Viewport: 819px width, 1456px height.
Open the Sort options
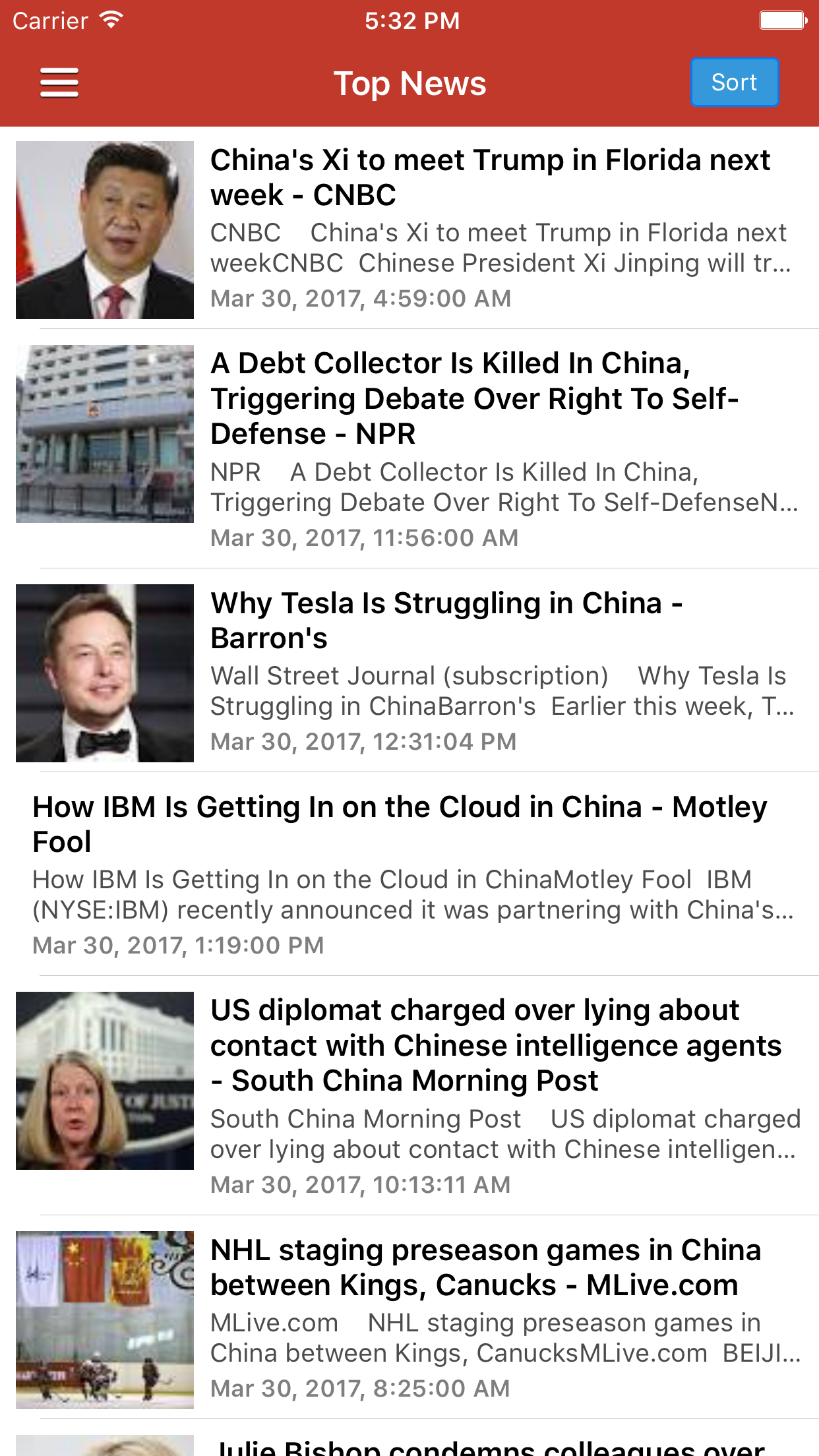(734, 82)
